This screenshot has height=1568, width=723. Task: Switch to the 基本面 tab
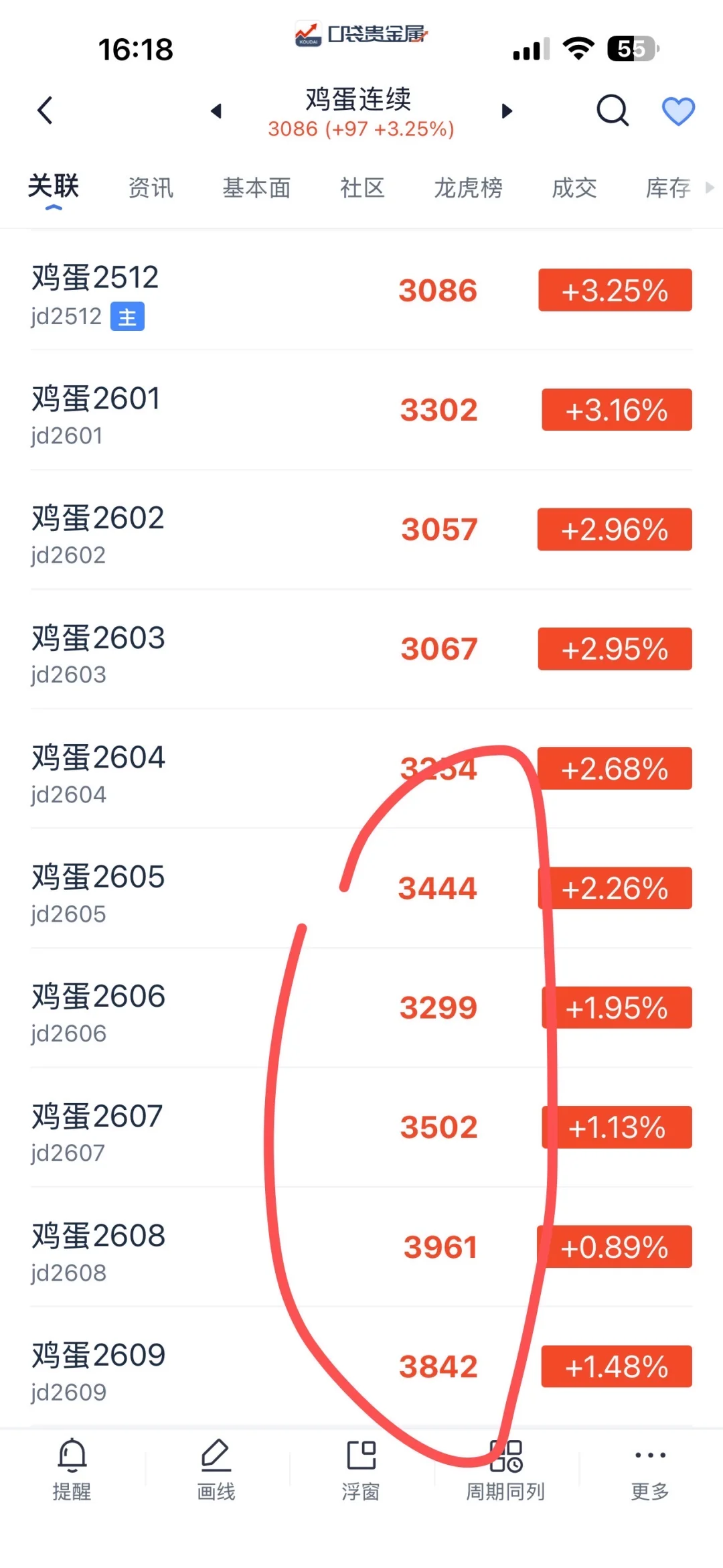tap(256, 188)
